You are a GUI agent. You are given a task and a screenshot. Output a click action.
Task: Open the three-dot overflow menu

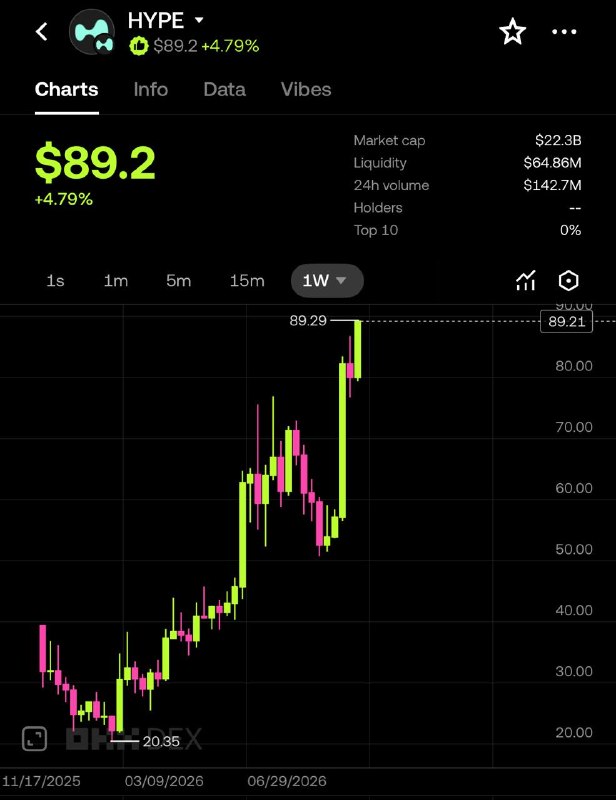click(x=564, y=32)
